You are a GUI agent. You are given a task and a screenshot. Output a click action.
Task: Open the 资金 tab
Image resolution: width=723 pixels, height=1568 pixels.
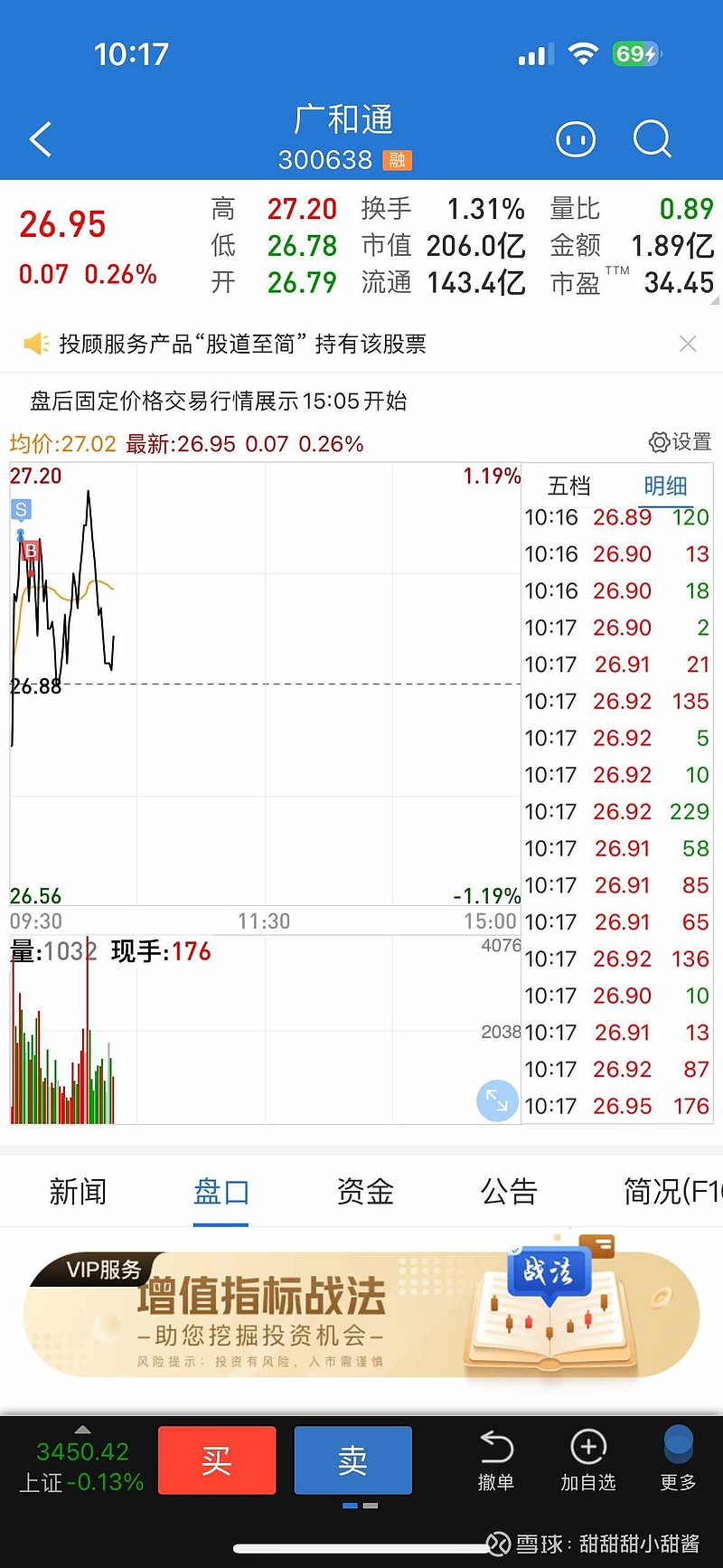[365, 1192]
